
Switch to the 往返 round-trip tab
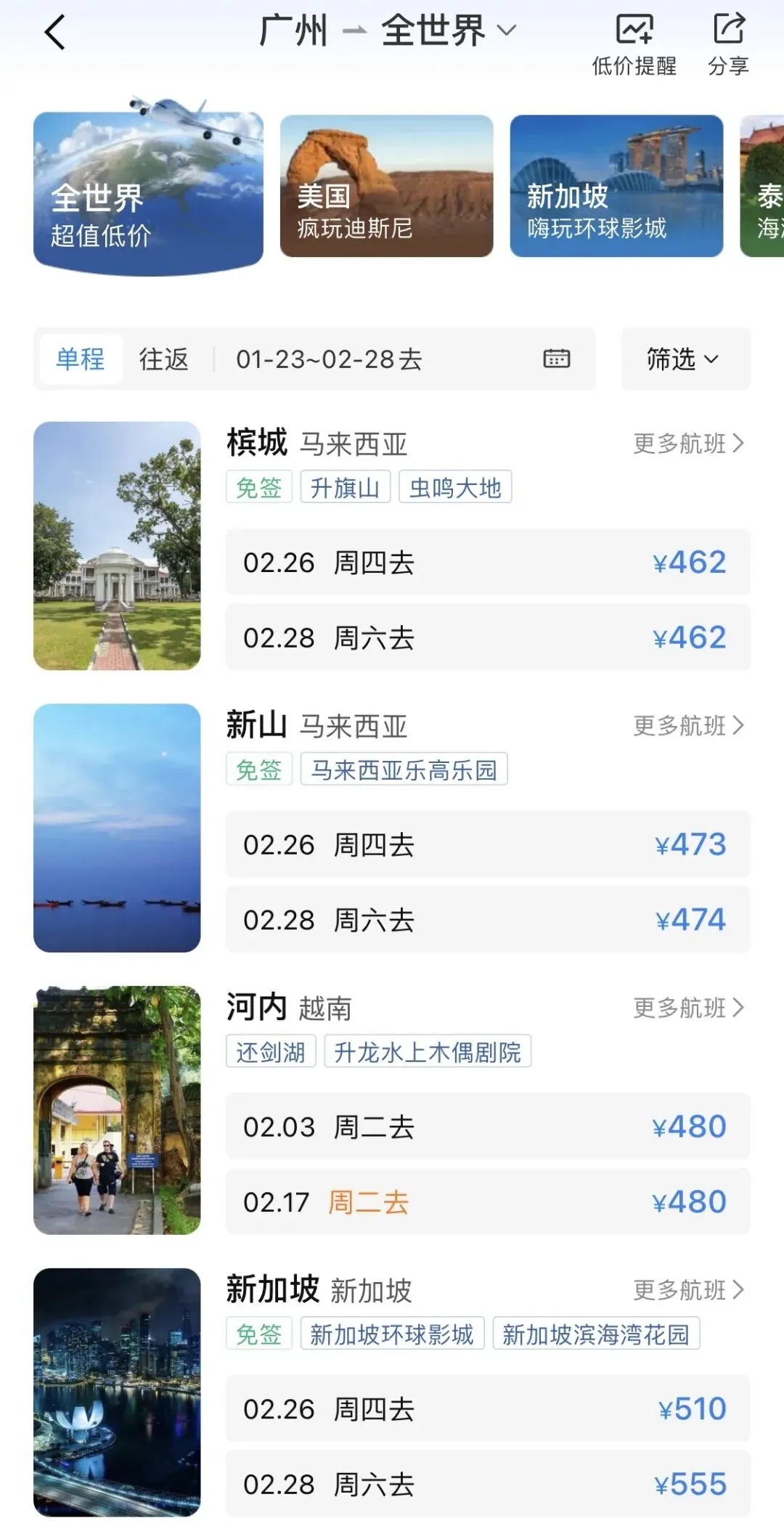tap(164, 359)
